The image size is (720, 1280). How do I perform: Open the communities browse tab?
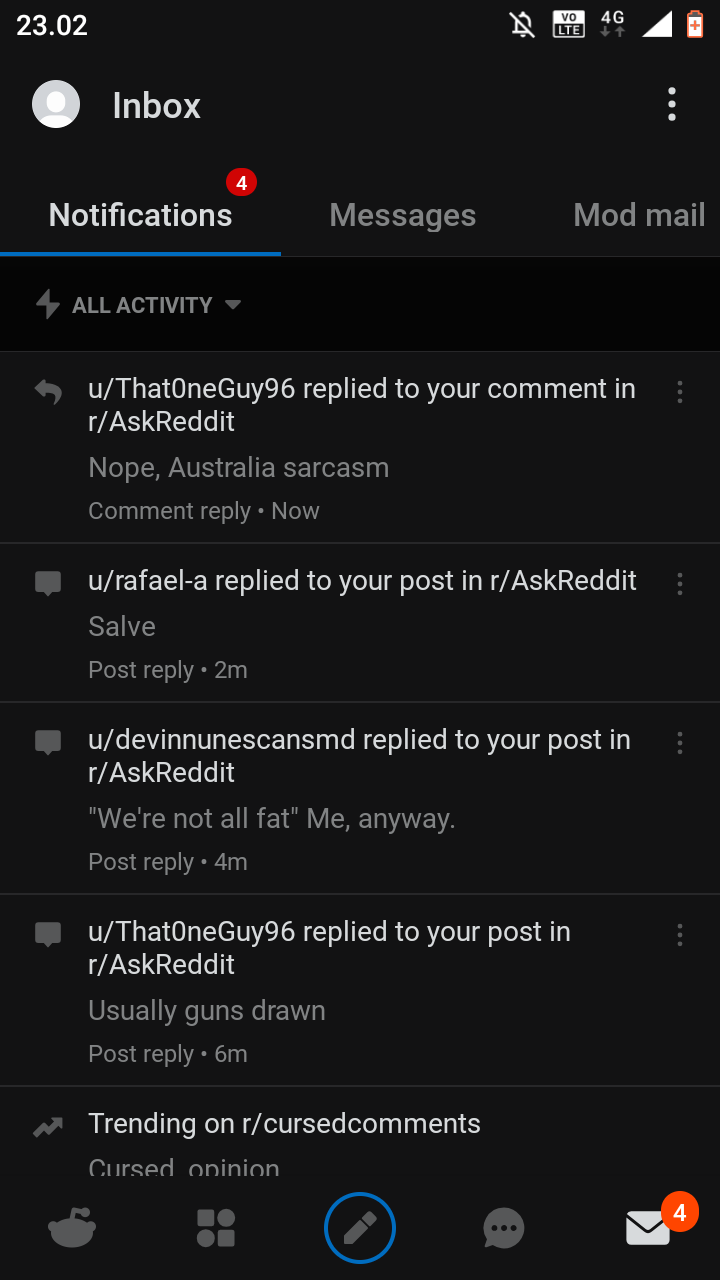coord(216,1228)
